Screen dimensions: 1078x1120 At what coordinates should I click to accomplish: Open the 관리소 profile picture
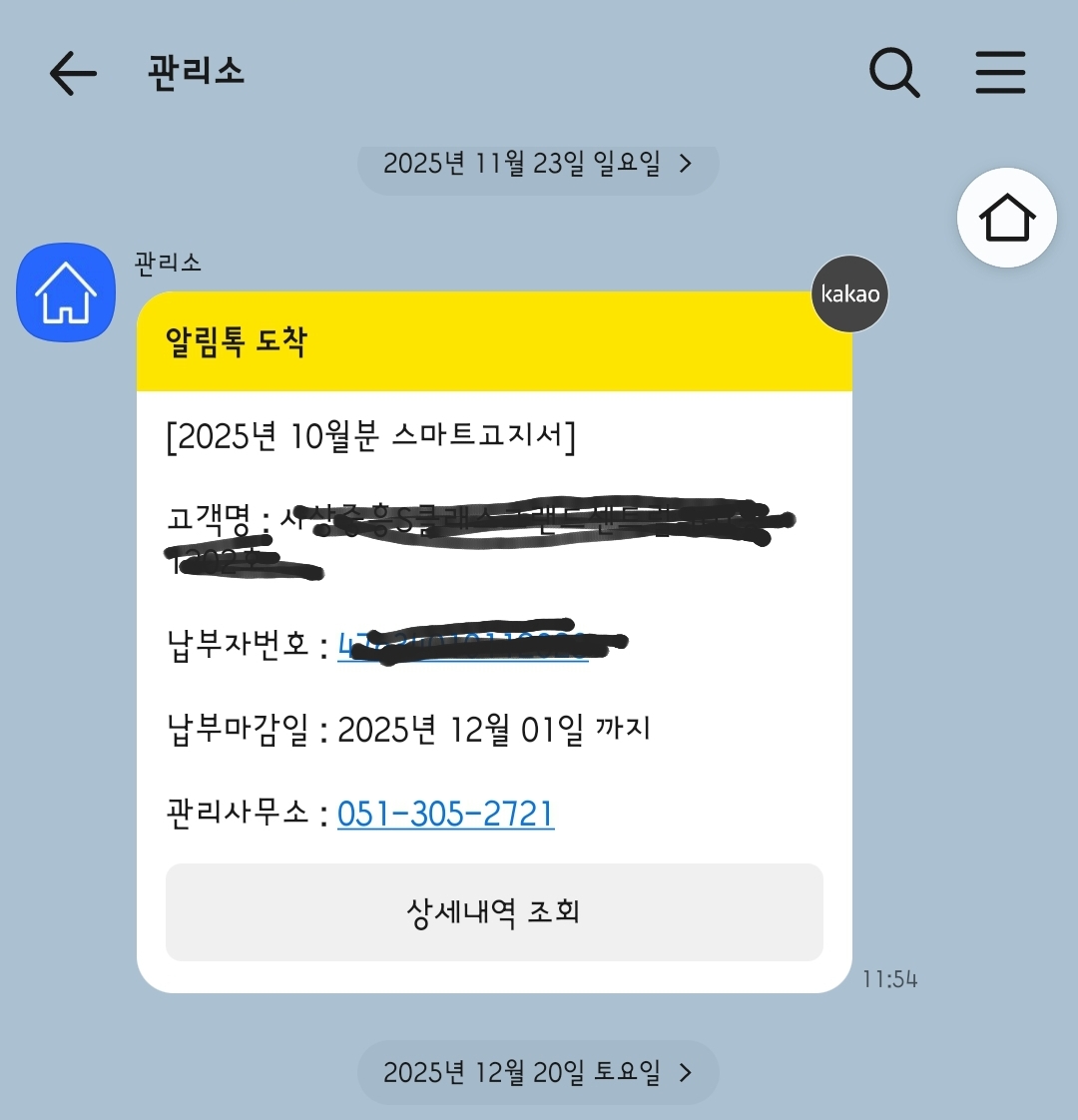point(66,292)
